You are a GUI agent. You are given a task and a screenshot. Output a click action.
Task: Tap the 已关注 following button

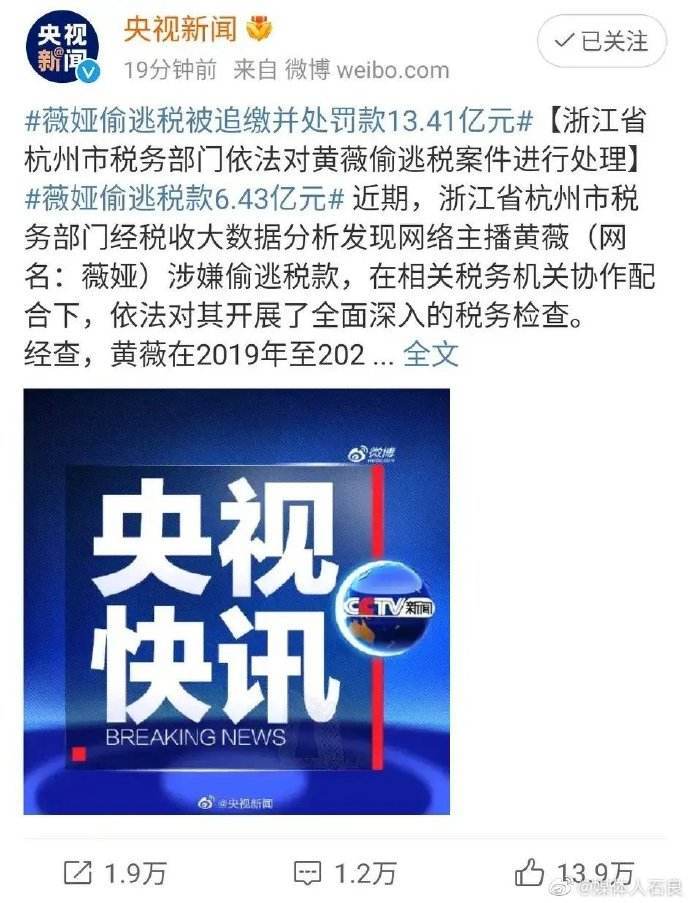pos(601,42)
